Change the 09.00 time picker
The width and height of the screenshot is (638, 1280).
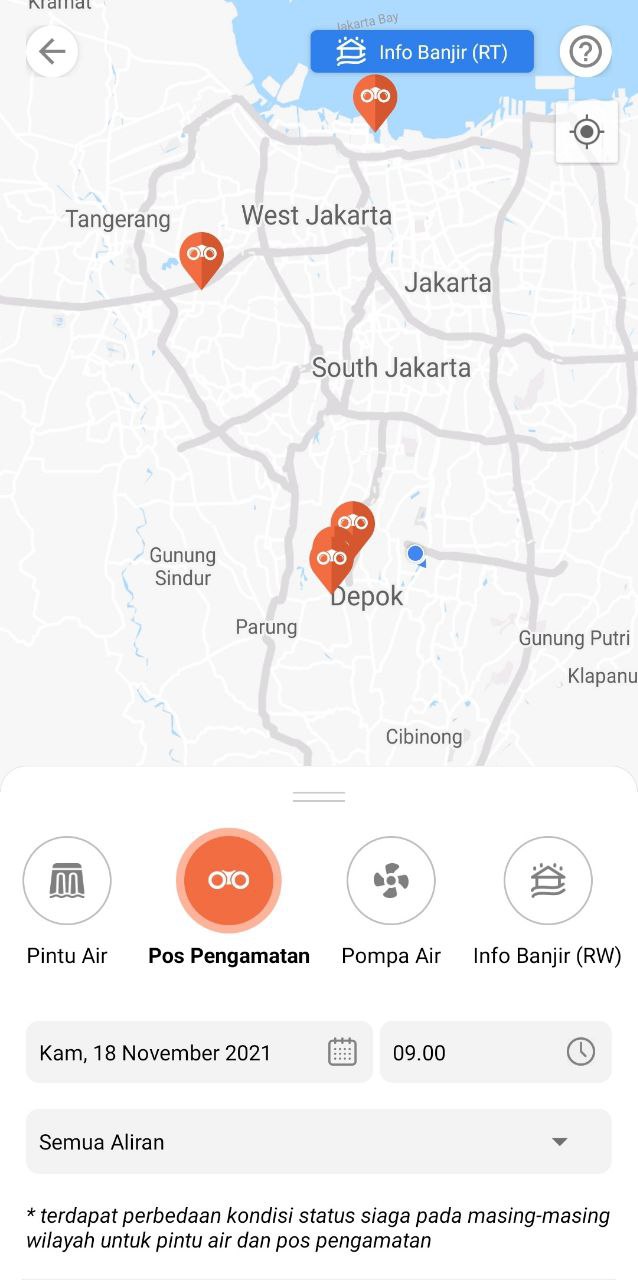click(x=495, y=1052)
